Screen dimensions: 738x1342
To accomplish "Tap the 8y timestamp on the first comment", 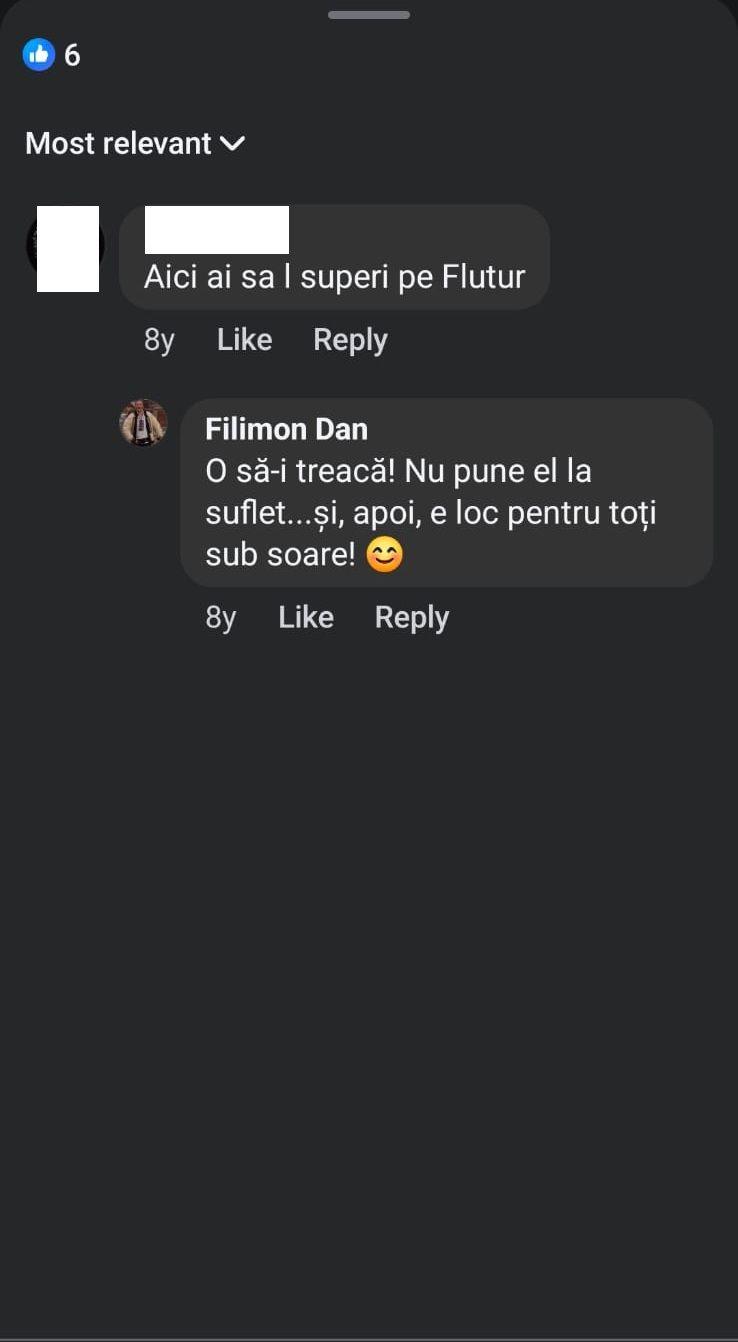I will pyautogui.click(x=159, y=339).
